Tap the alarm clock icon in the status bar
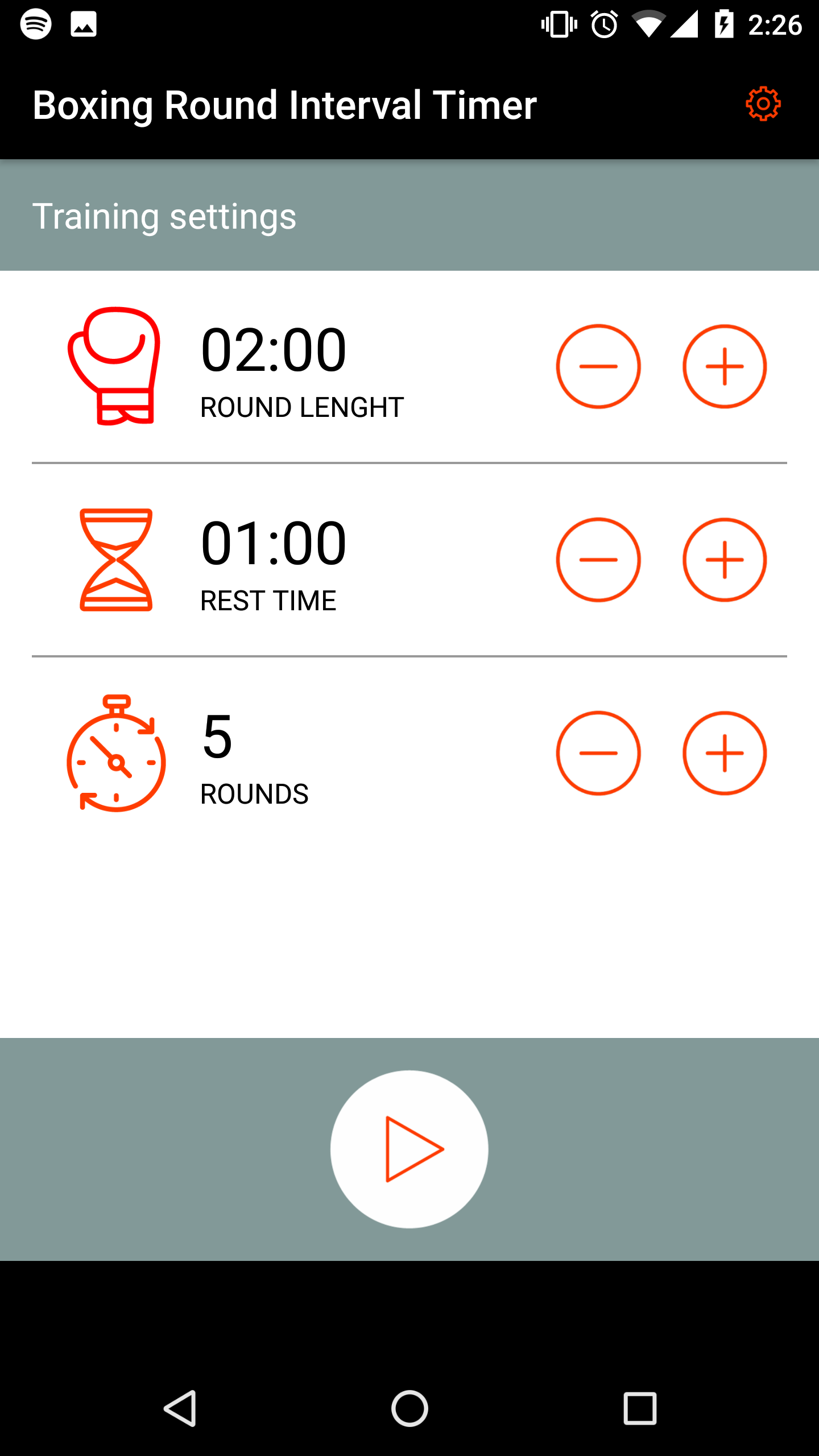The height and width of the screenshot is (1456, 819). pos(604,24)
